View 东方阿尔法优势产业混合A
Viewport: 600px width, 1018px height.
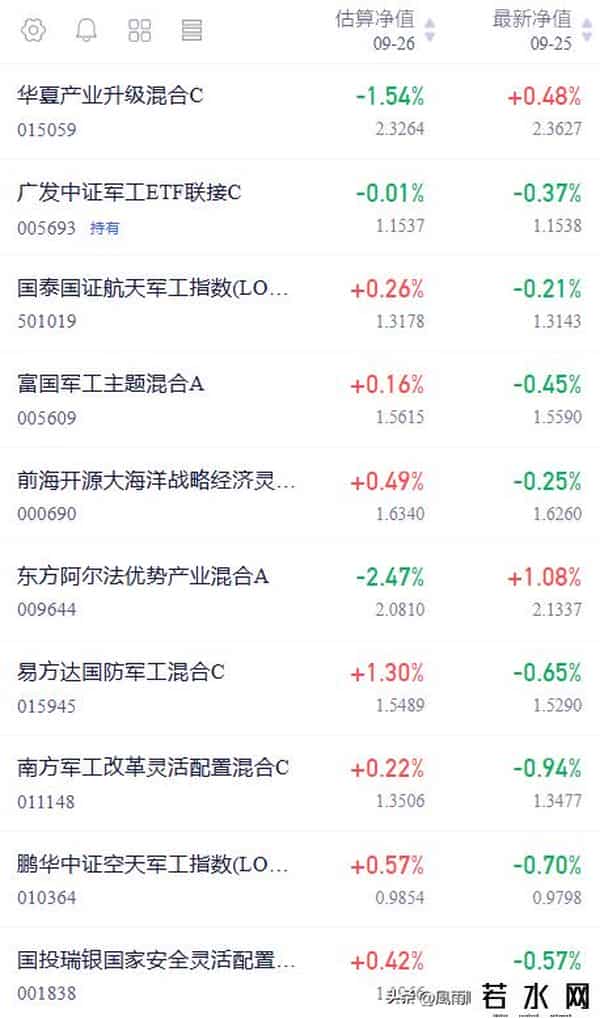point(144,577)
